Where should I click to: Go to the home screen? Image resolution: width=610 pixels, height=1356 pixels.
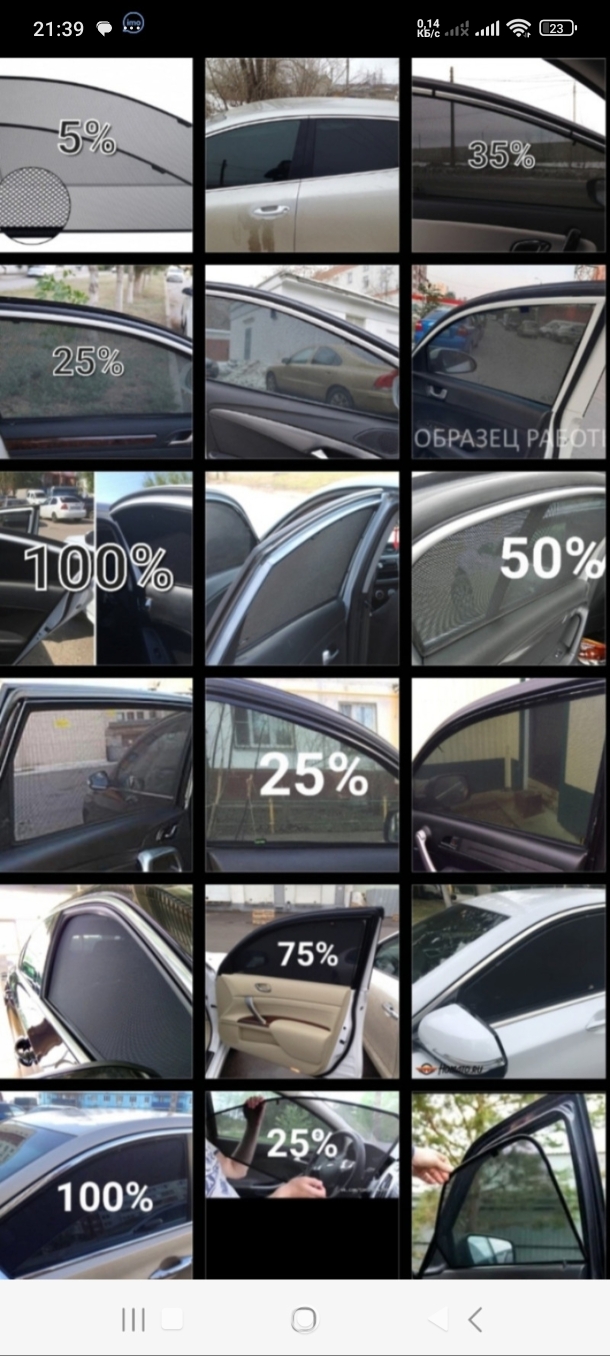(304, 1320)
